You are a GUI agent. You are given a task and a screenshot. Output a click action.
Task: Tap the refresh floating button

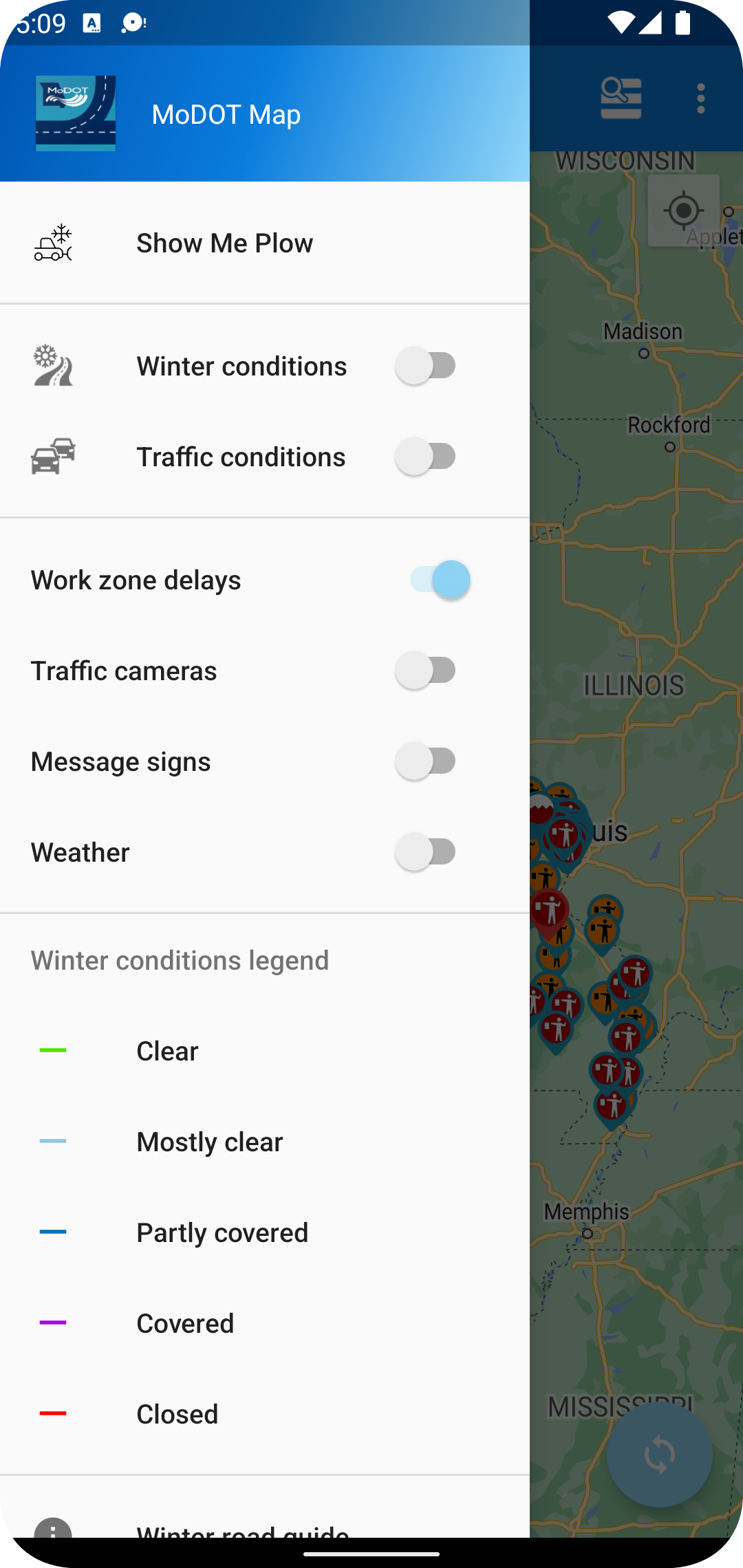[659, 1455]
